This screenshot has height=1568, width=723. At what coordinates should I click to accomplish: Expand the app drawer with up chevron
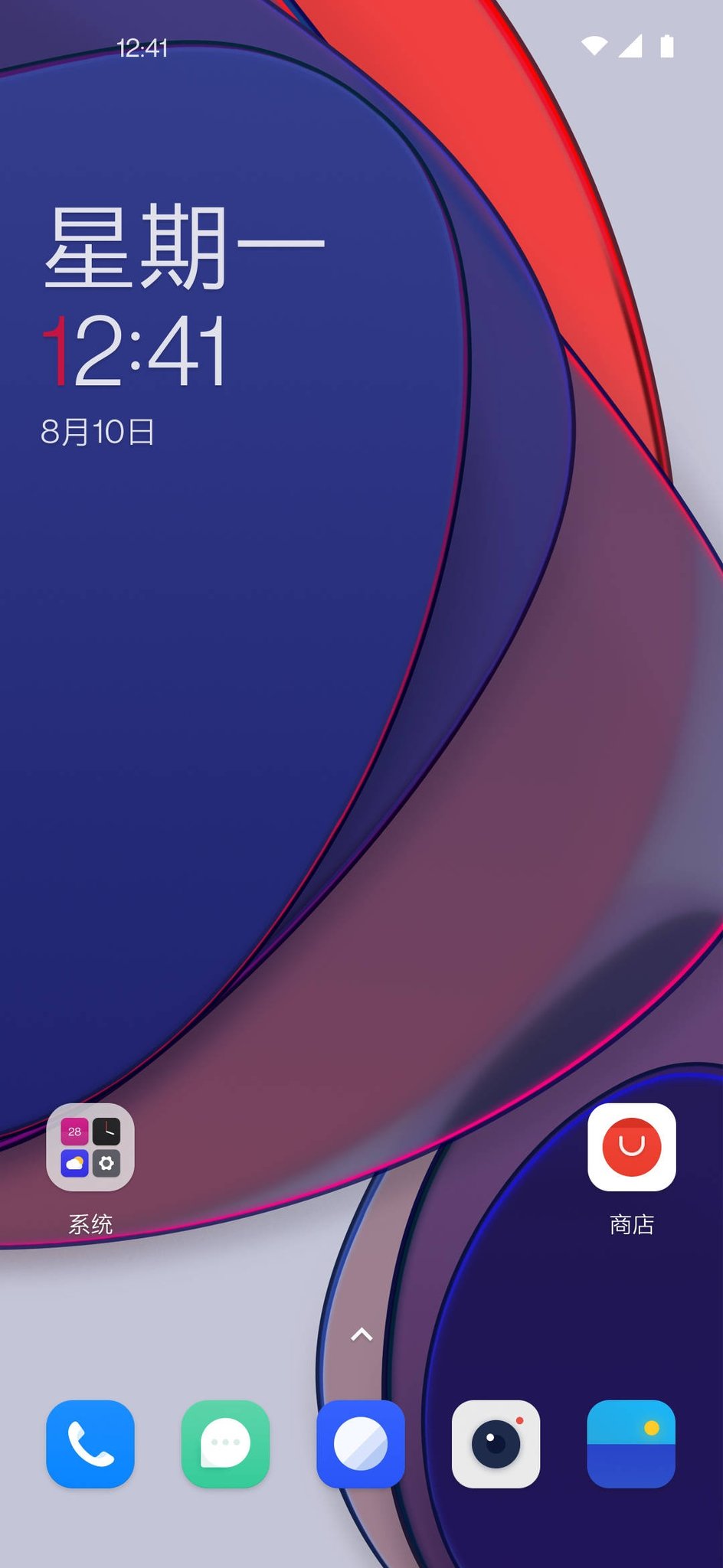click(x=361, y=1334)
